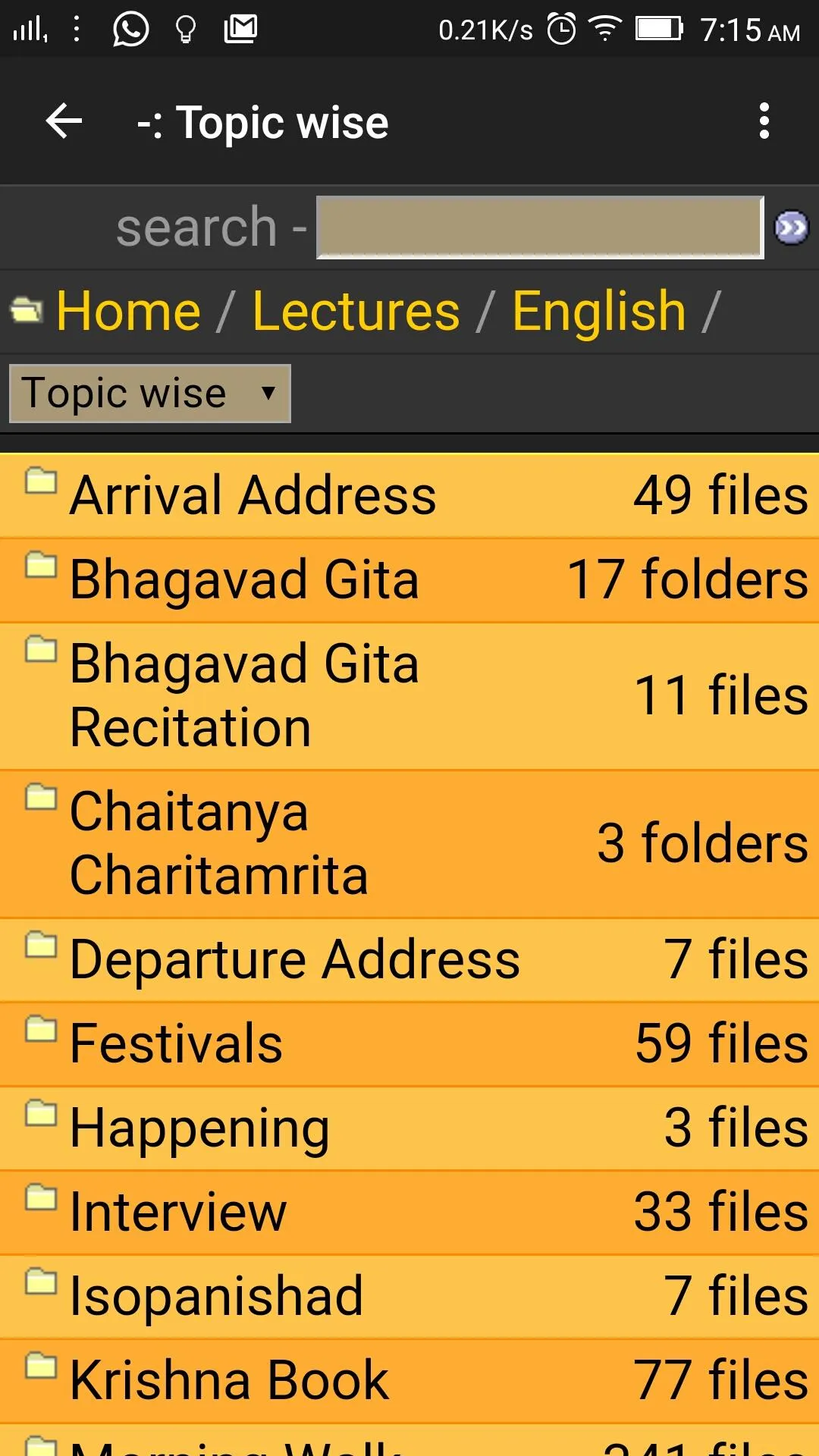Screen dimensions: 819x1456
Task: Open Bhagavad Gita with 17 folders
Action: pyautogui.click(x=409, y=580)
